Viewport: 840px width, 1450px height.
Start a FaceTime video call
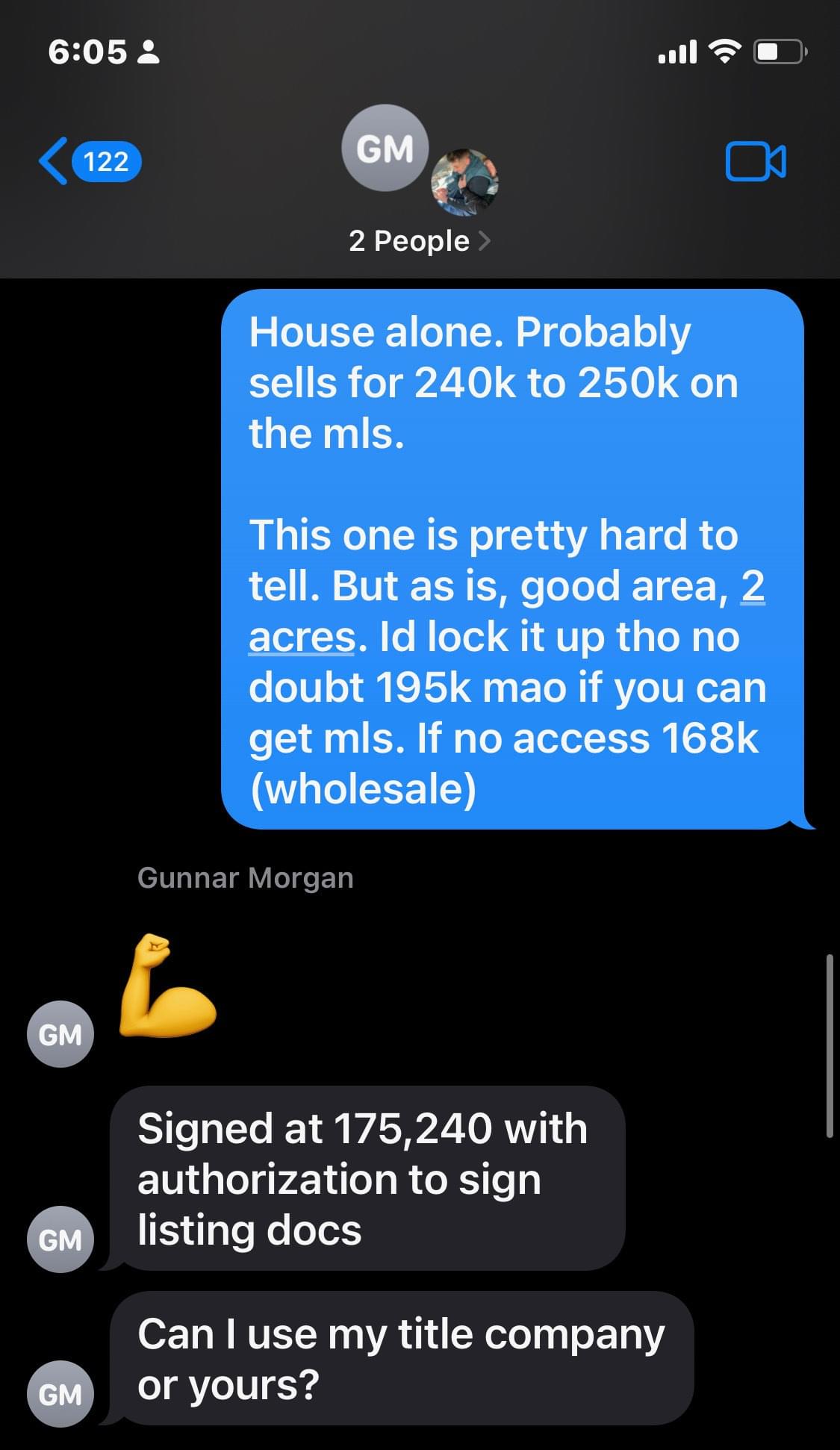(x=755, y=161)
